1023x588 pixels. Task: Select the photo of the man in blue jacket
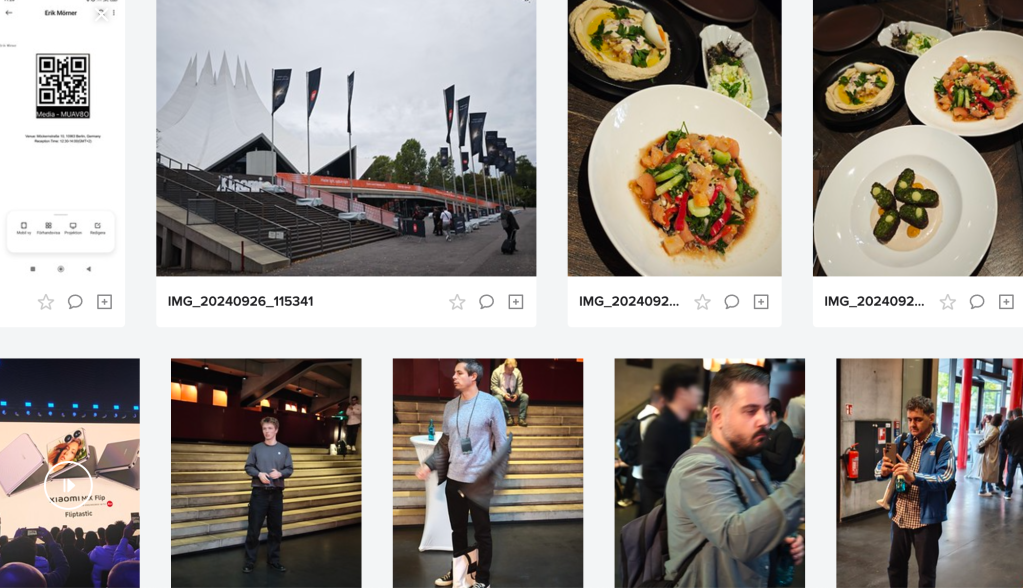pyautogui.click(x=929, y=473)
